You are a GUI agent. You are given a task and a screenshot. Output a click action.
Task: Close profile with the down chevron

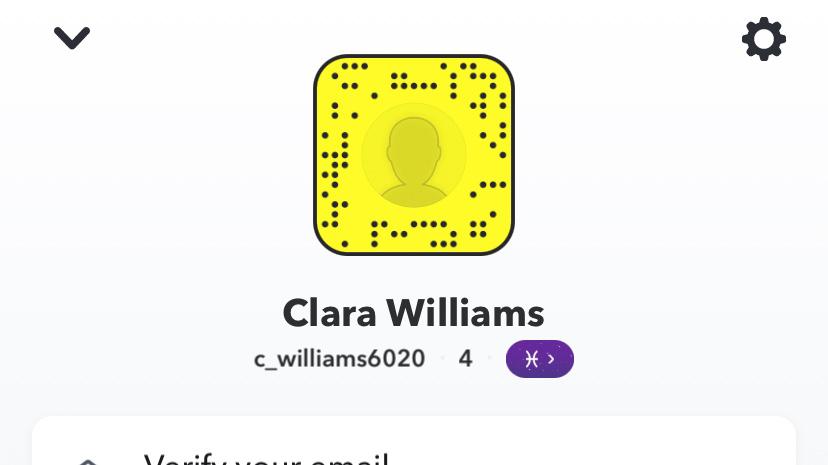pyautogui.click(x=72, y=38)
